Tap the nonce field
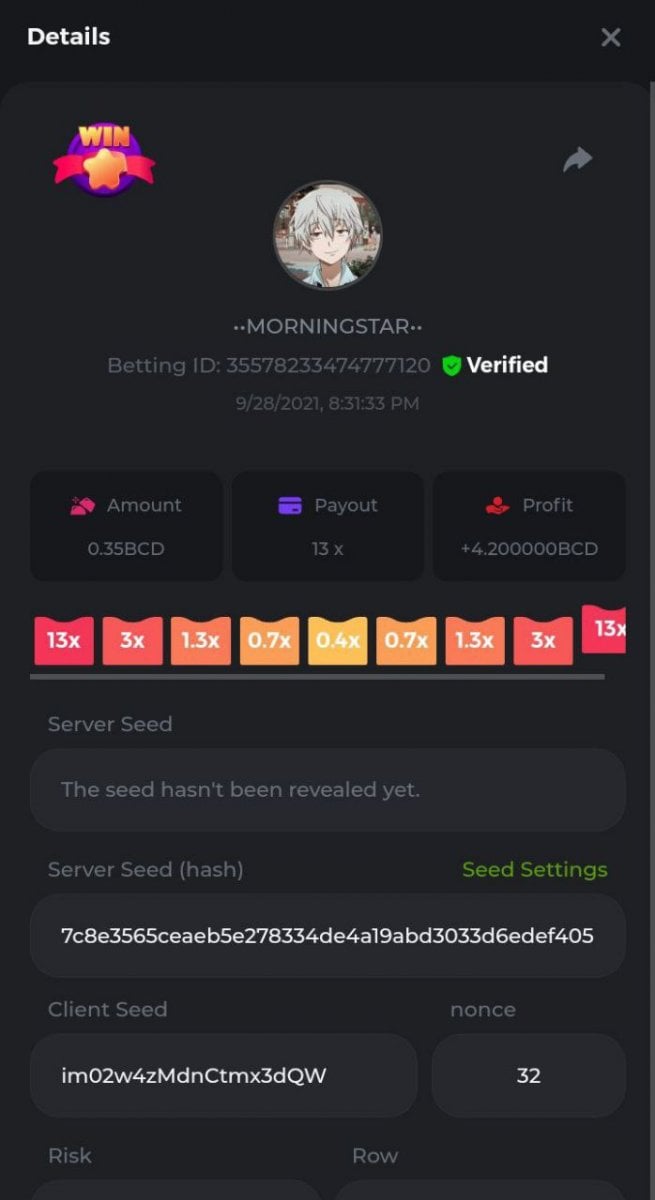 click(x=528, y=1076)
